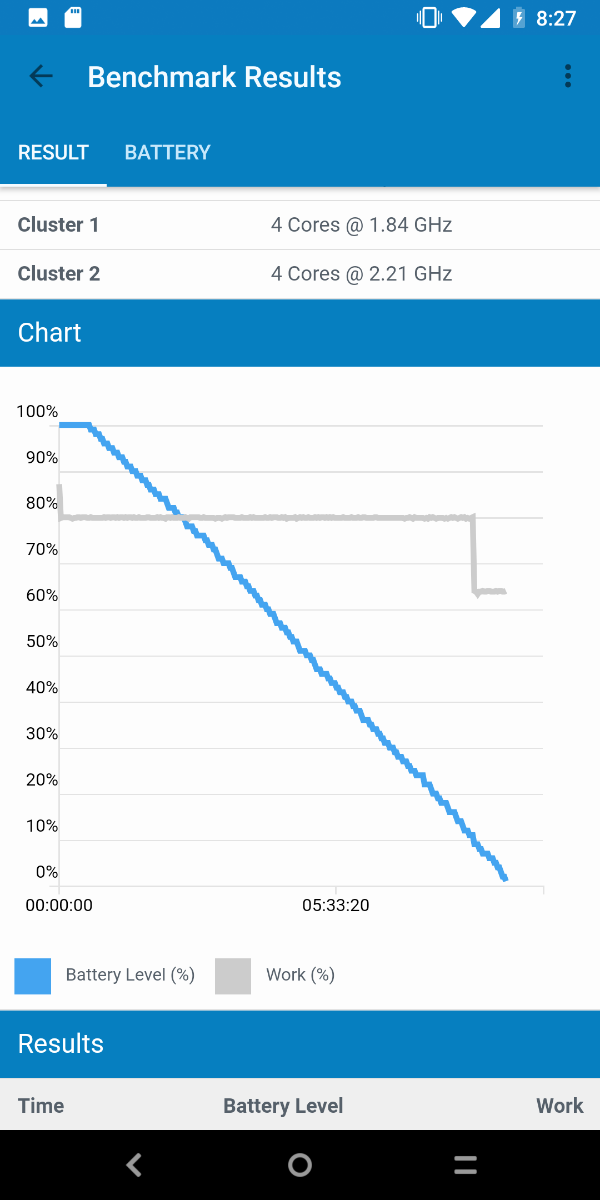Open the overflow menu
Image resolution: width=600 pixels, height=1200 pixels.
(567, 77)
